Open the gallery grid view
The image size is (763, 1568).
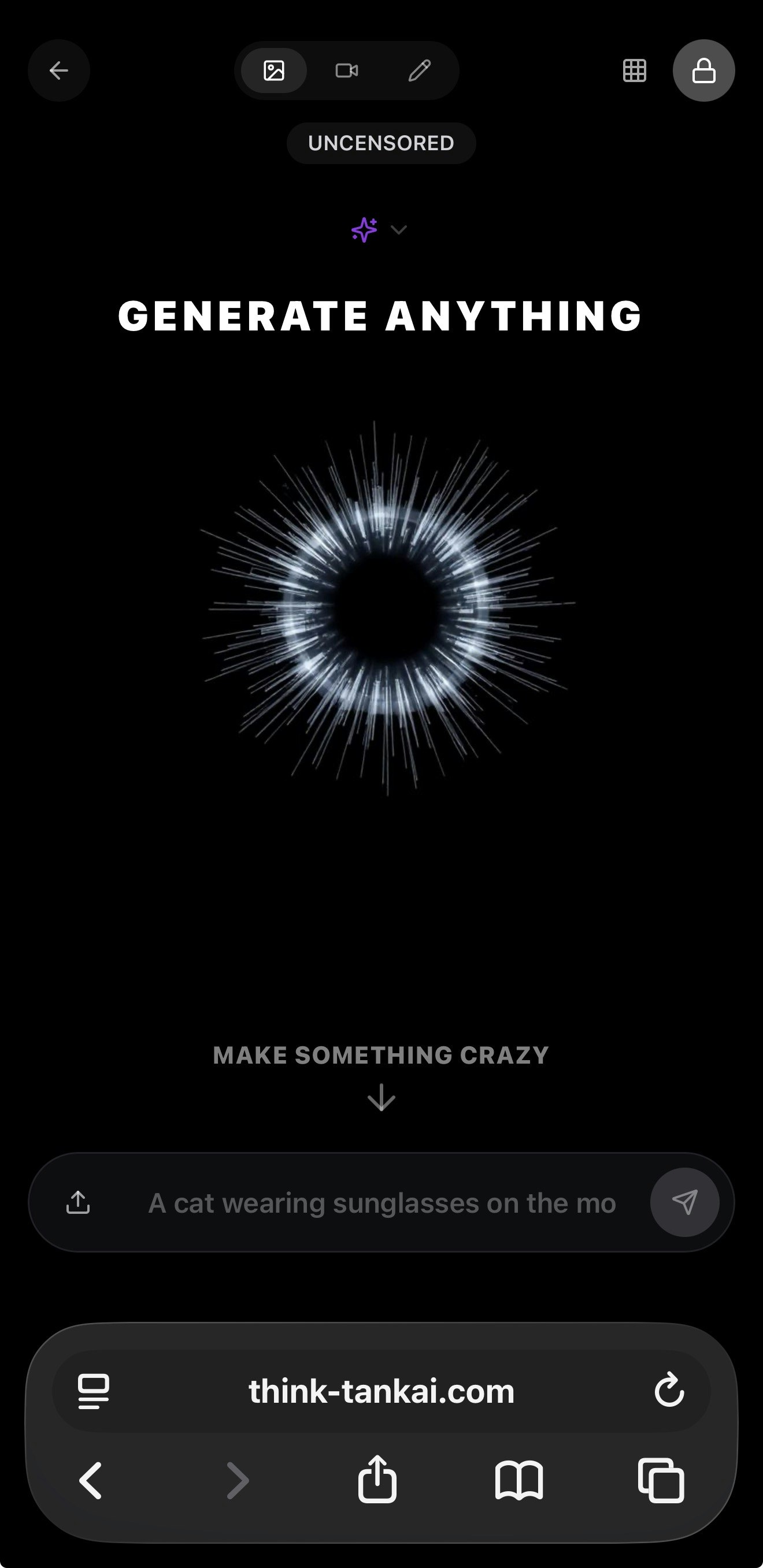pos(634,70)
